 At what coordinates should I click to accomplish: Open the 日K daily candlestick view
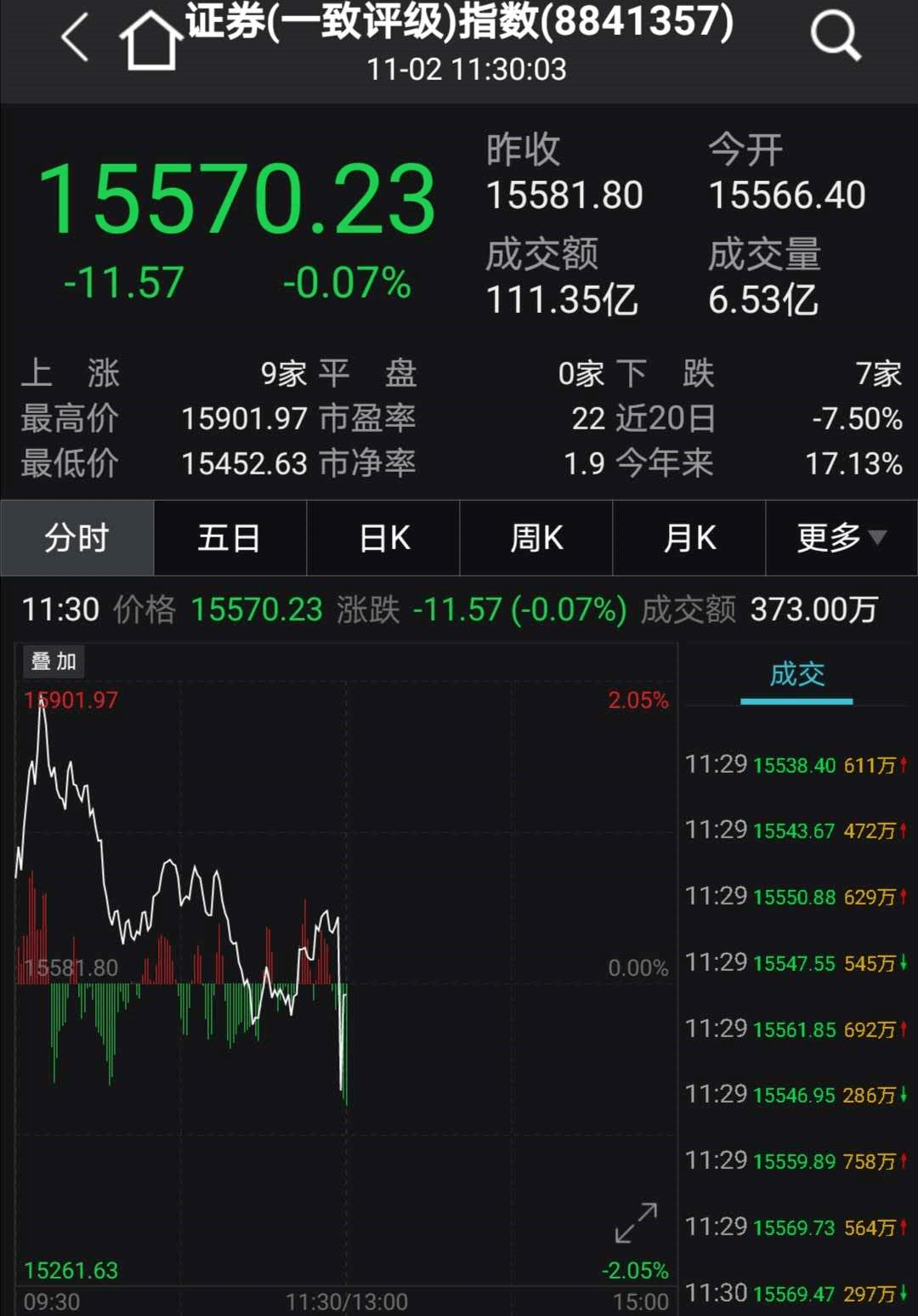(382, 538)
